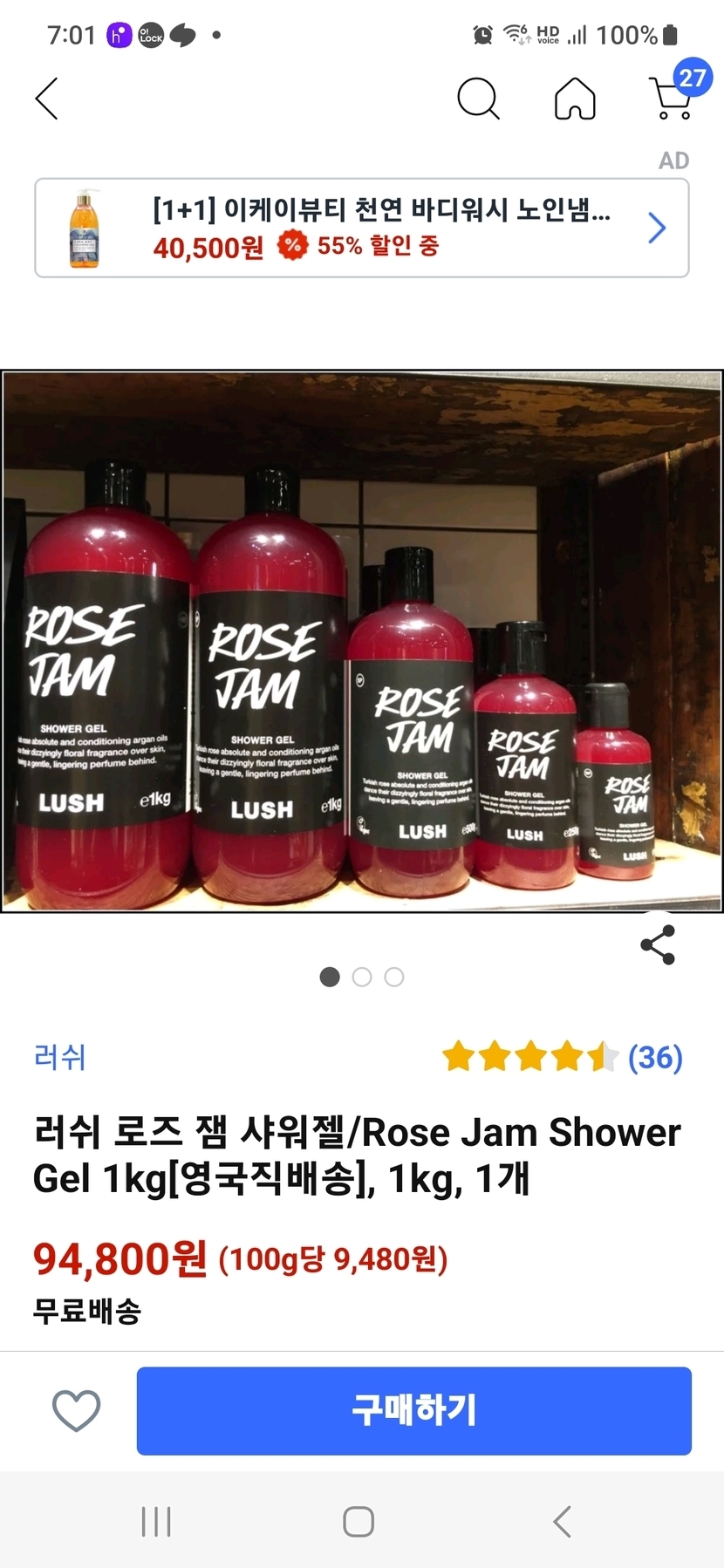Select the third image page indicator
This screenshot has height=1568, width=724.
point(394,977)
